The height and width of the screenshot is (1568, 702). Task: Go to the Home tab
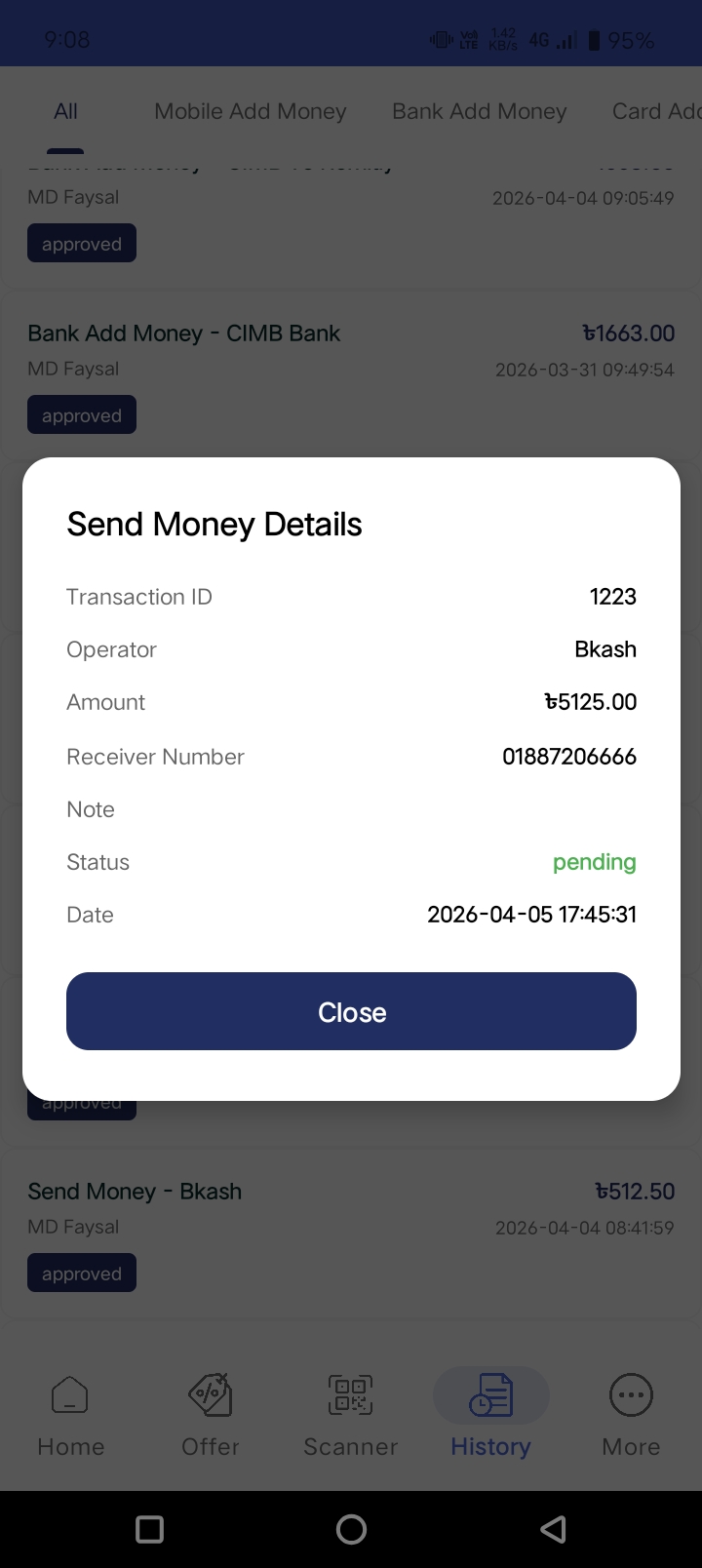click(x=70, y=1416)
